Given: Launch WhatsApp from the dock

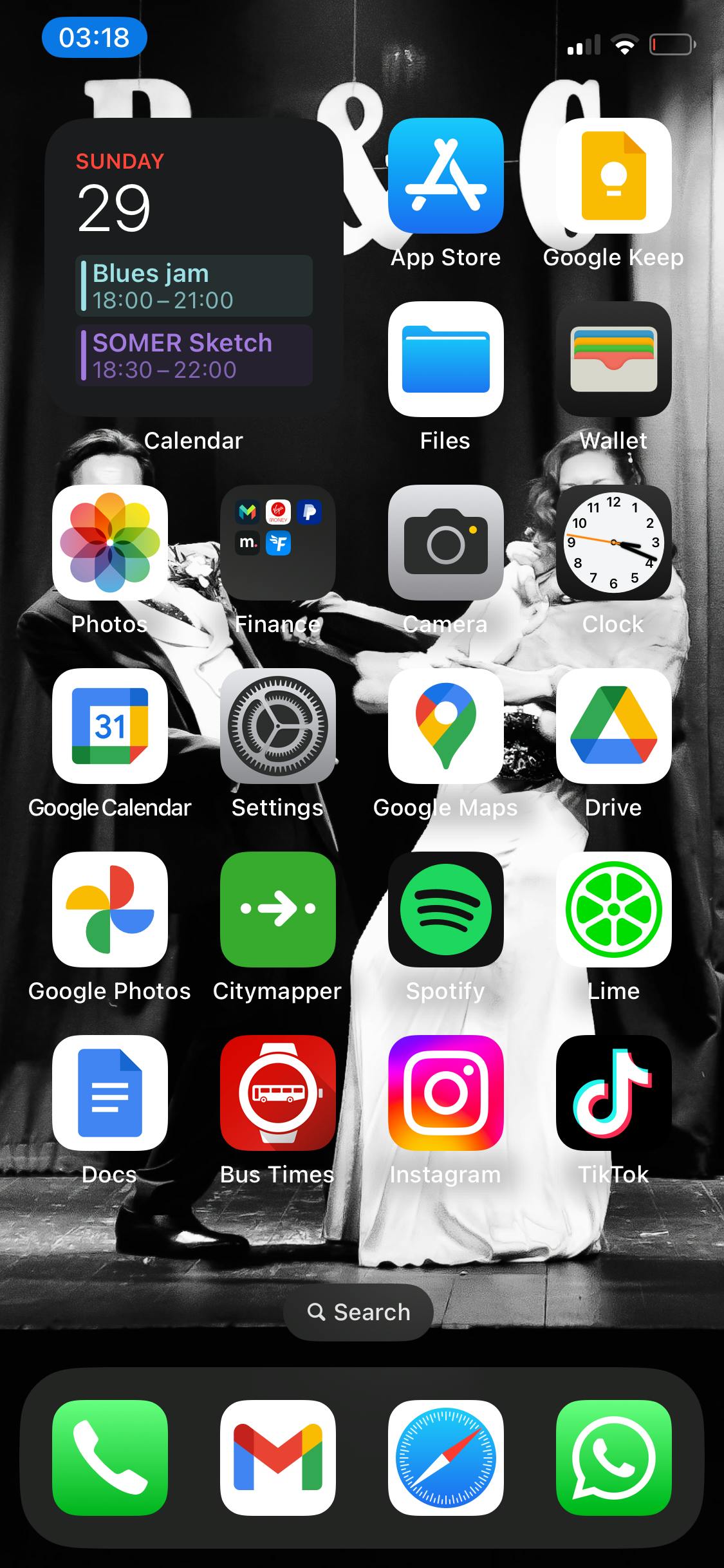Looking at the screenshot, I should point(613,1457).
